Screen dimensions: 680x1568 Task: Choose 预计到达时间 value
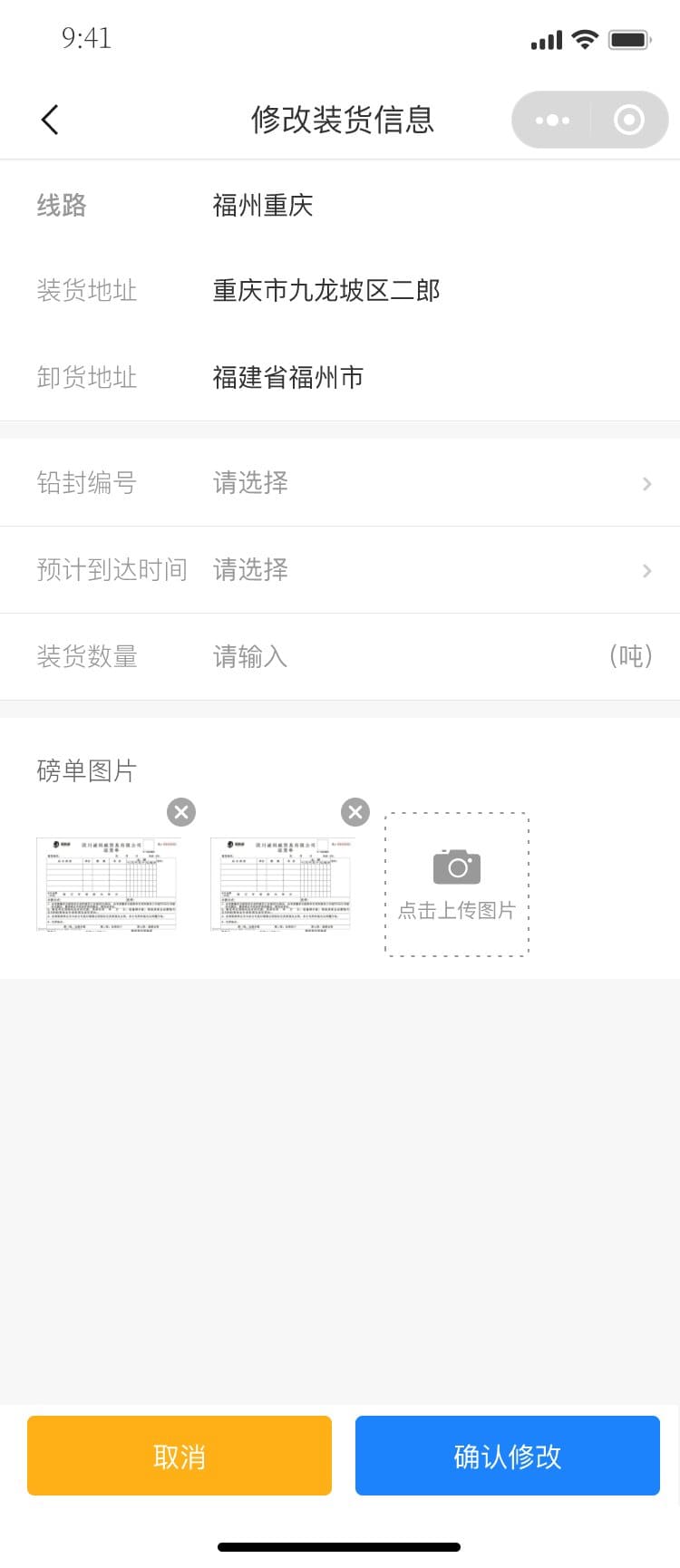[426, 570]
